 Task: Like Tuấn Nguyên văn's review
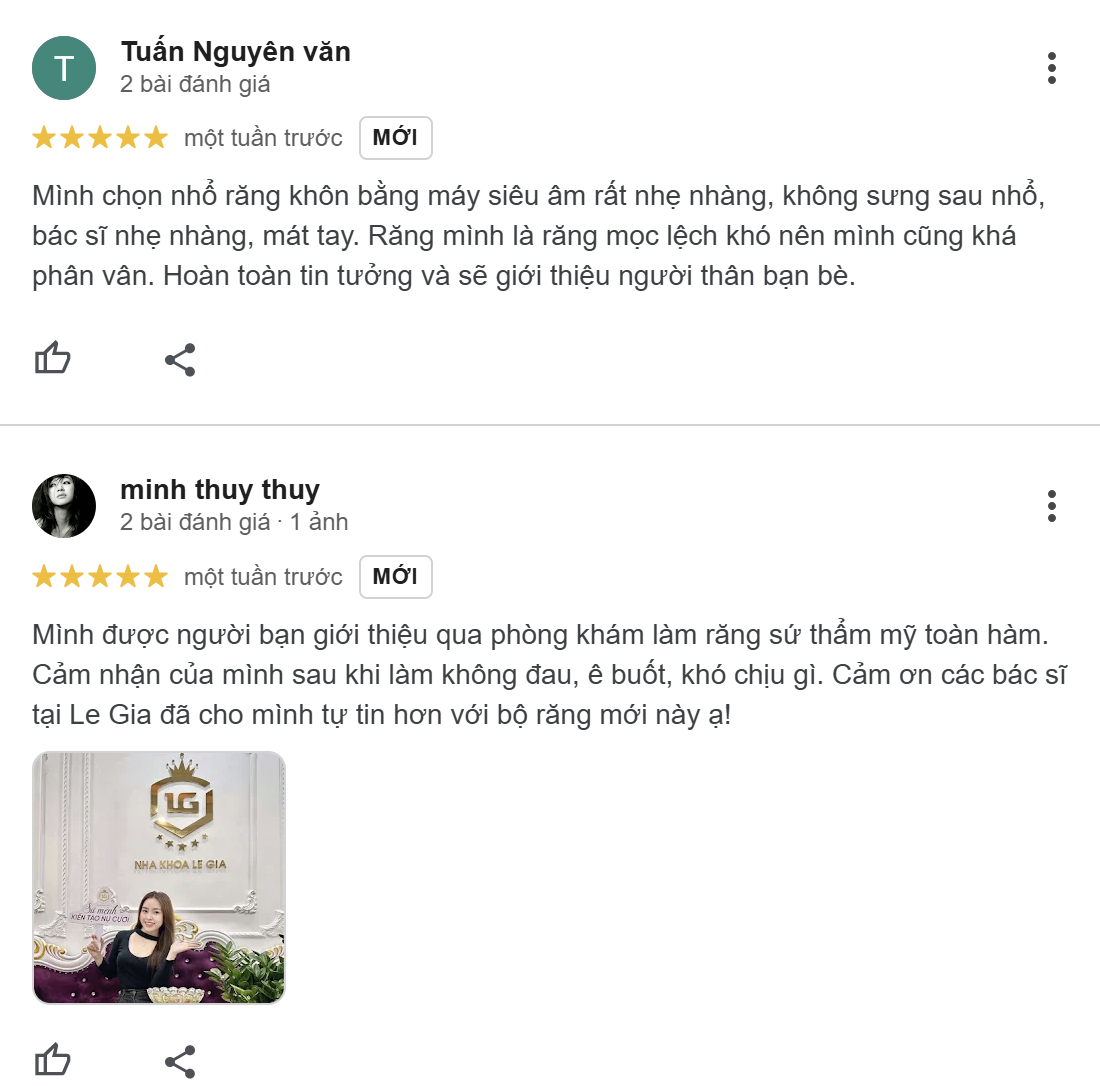[x=53, y=359]
